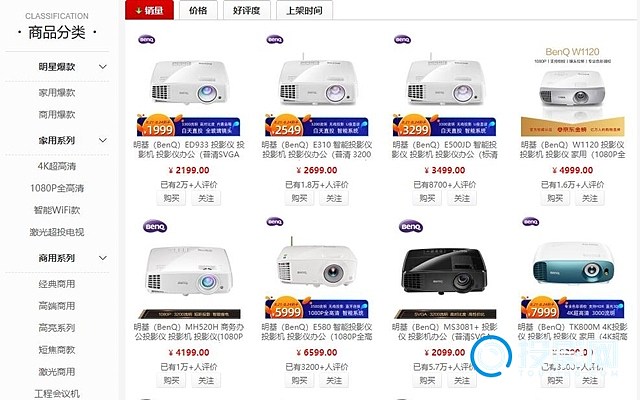Select 4K超高清 category

[x=56, y=166]
